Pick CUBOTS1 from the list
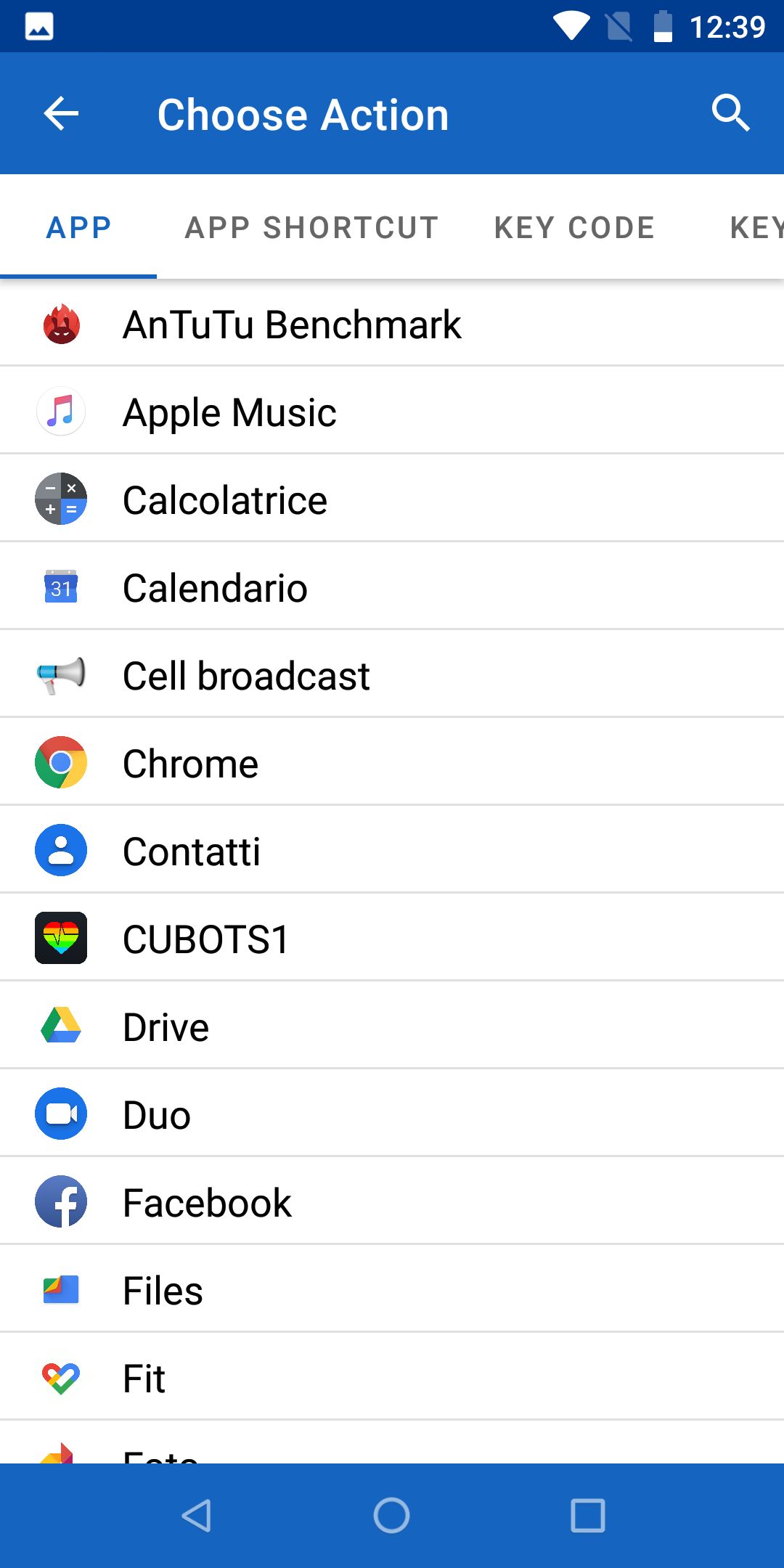The width and height of the screenshot is (784, 1568). click(x=392, y=939)
